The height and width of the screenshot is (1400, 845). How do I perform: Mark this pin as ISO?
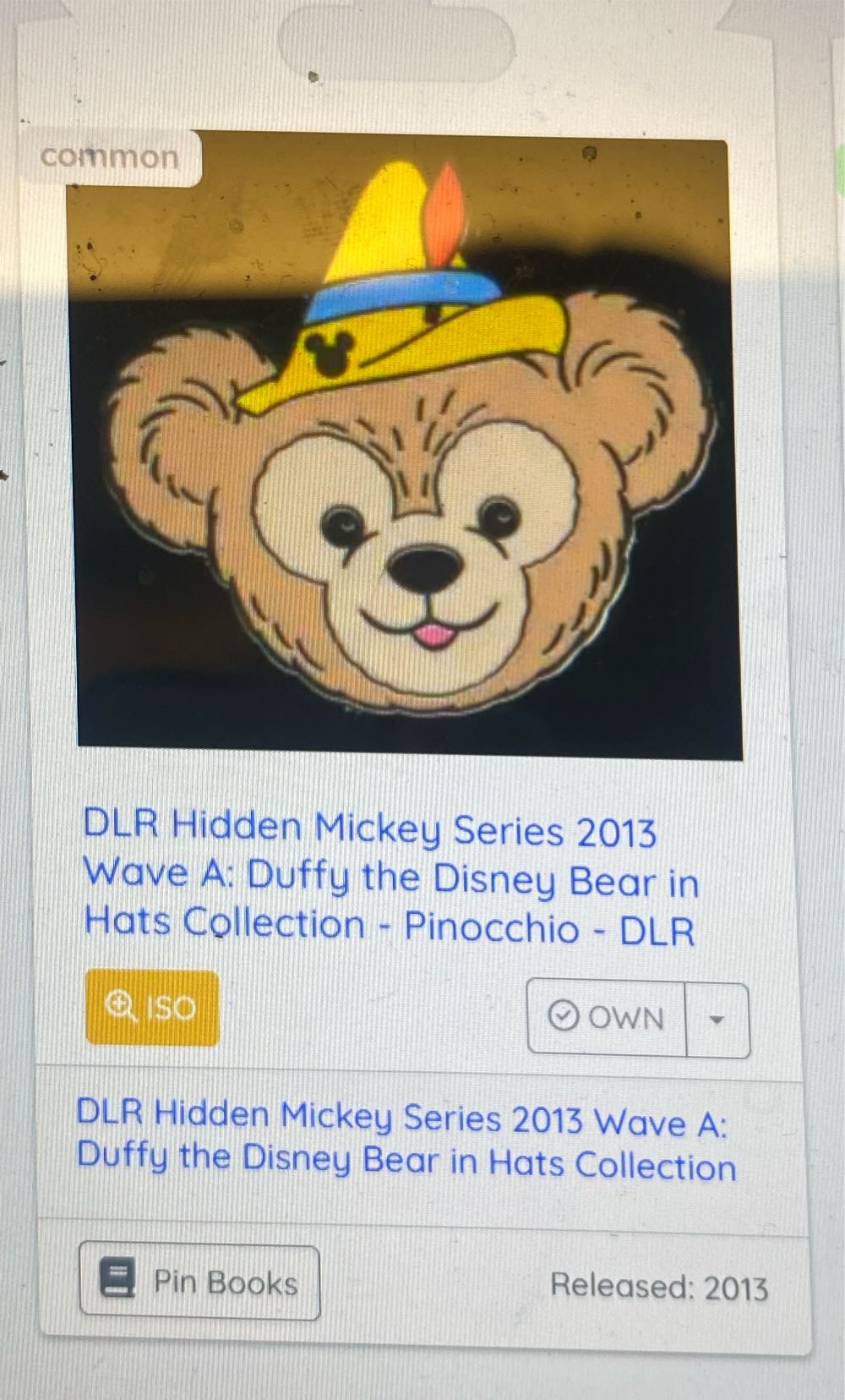[152, 1008]
